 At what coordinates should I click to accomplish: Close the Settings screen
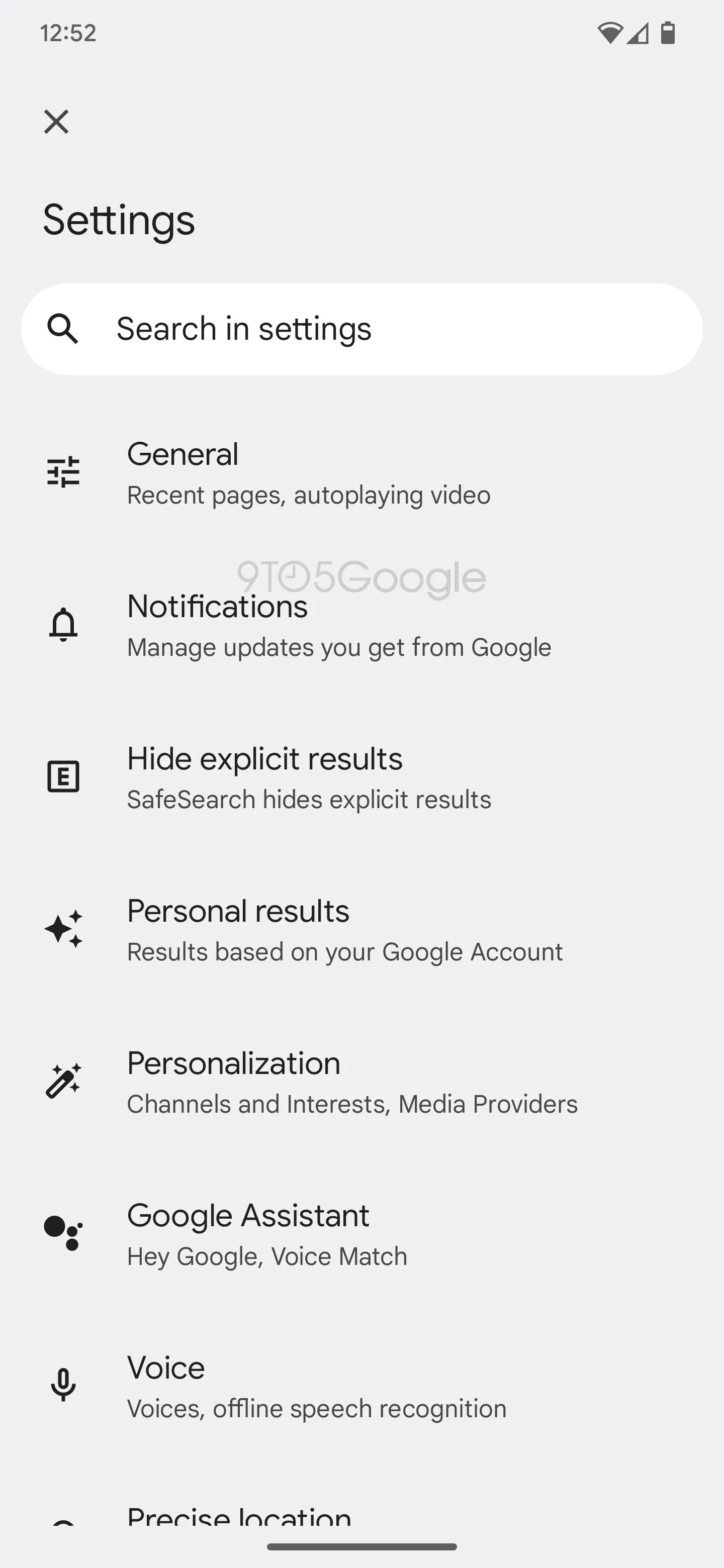pyautogui.click(x=57, y=122)
